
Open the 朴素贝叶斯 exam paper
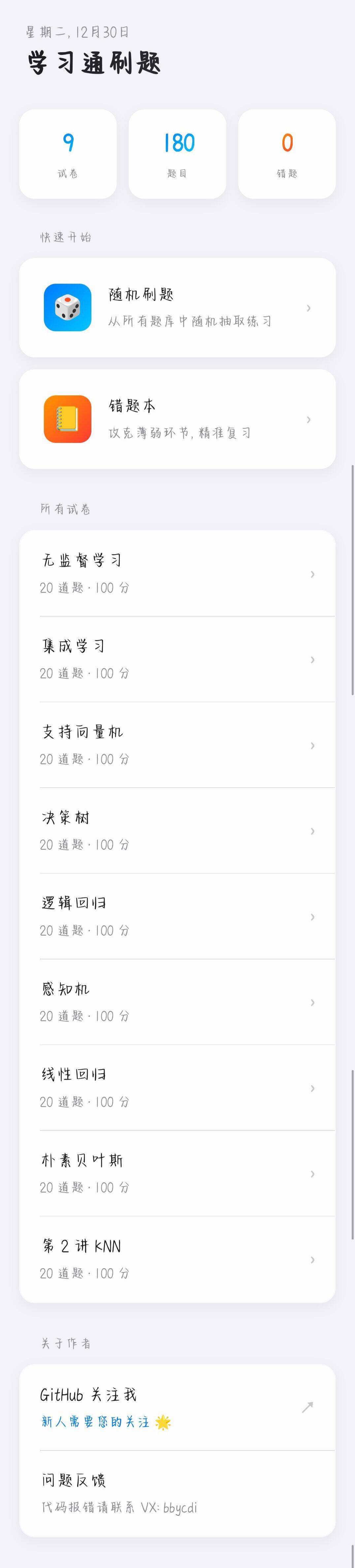point(177,1174)
